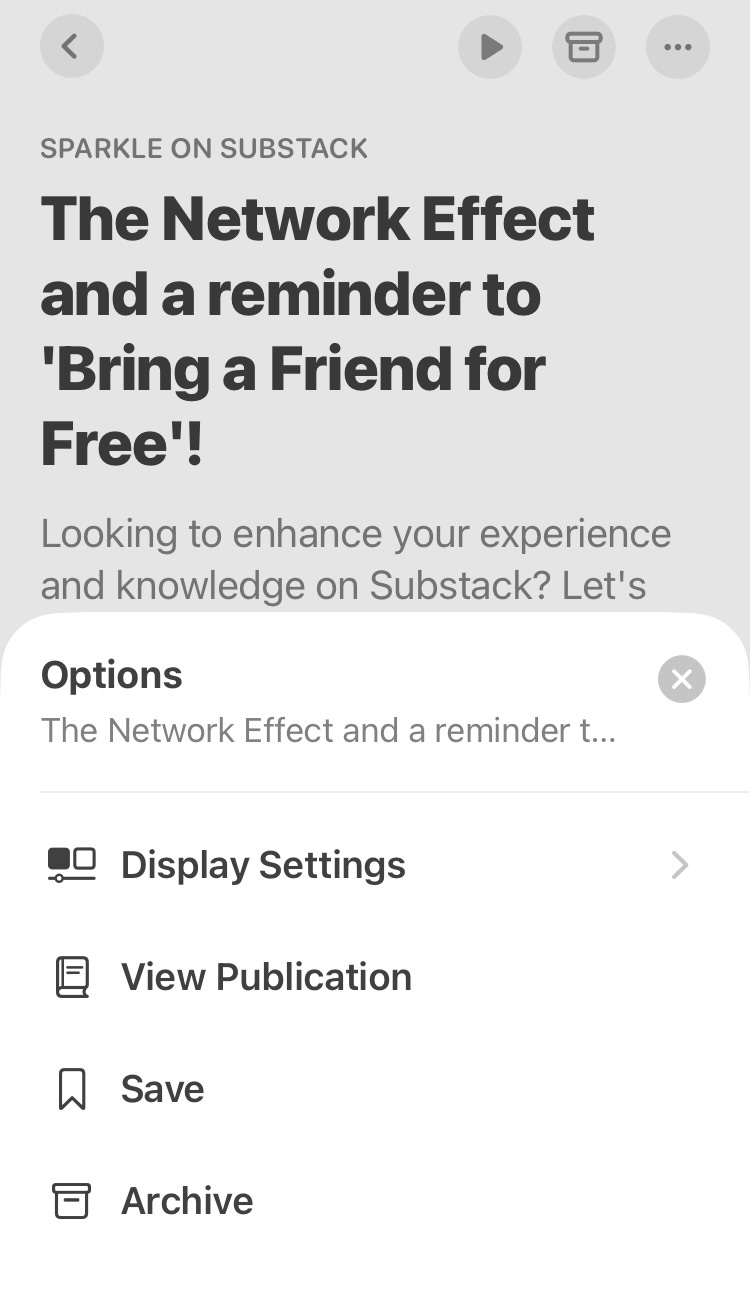Screen dimensions: 750x1297
Task: Choose Archive from the Options list
Action: pos(186,1201)
